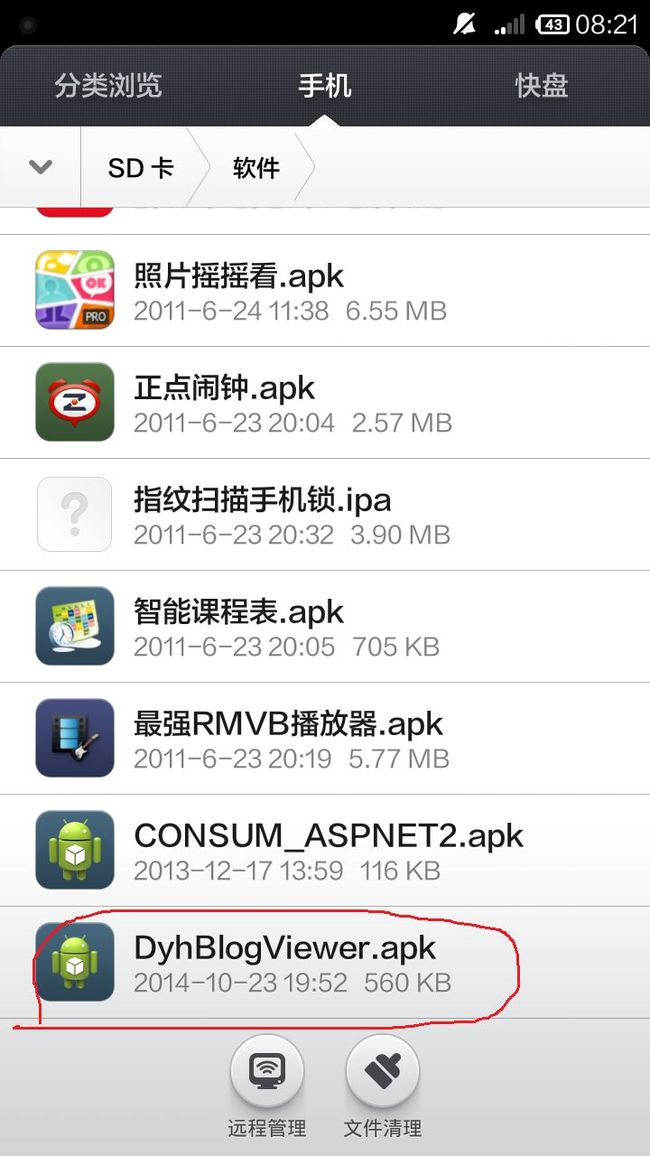650x1156 pixels.
Task: Open 指纹扫描手机锁.ipa file
Action: [325, 515]
